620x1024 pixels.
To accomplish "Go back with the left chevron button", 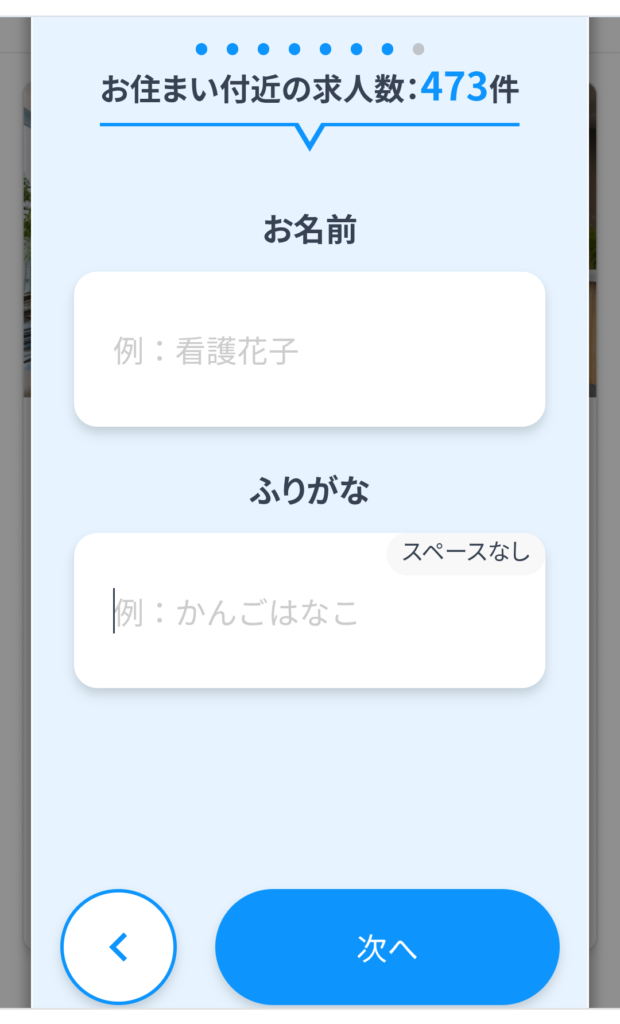I will click(119, 947).
